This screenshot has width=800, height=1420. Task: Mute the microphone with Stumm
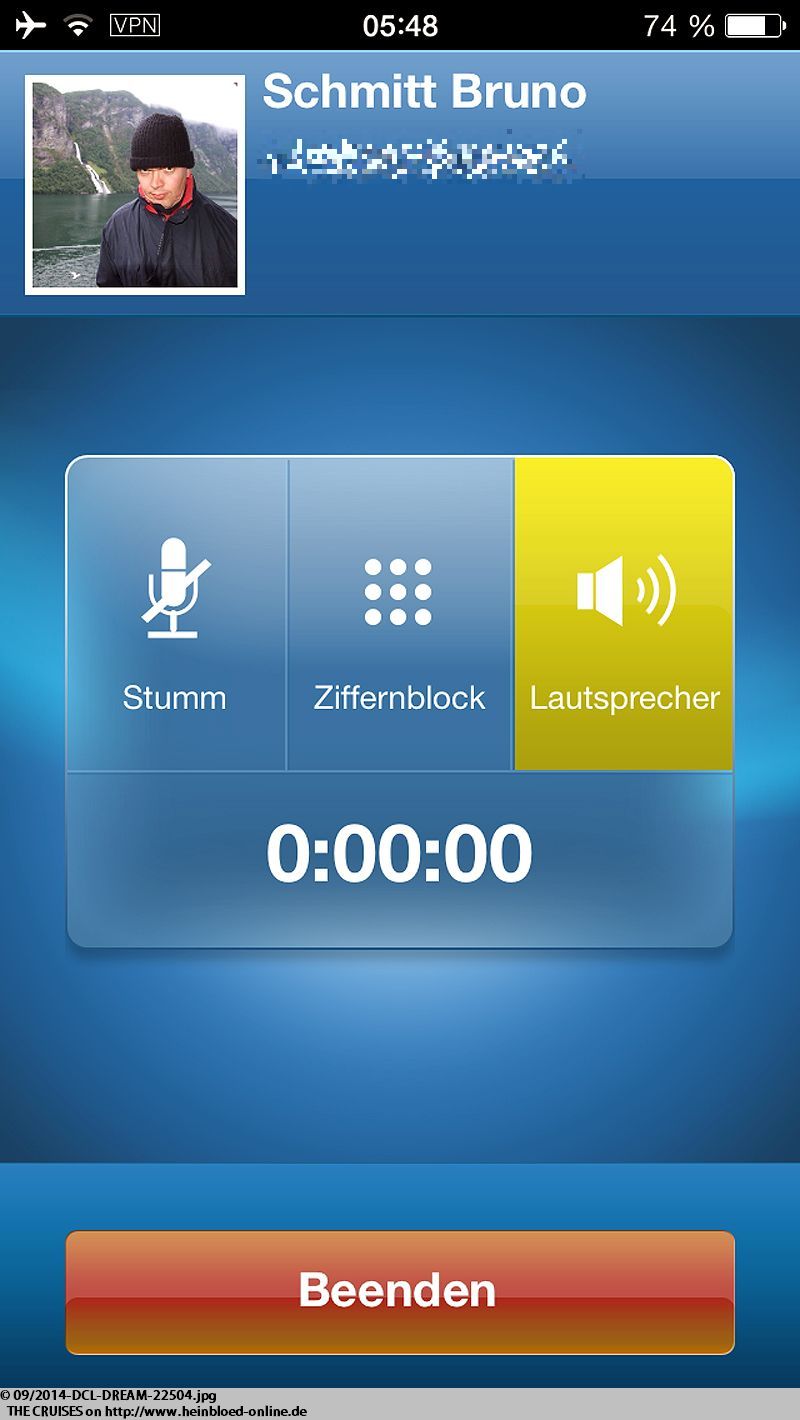click(177, 614)
